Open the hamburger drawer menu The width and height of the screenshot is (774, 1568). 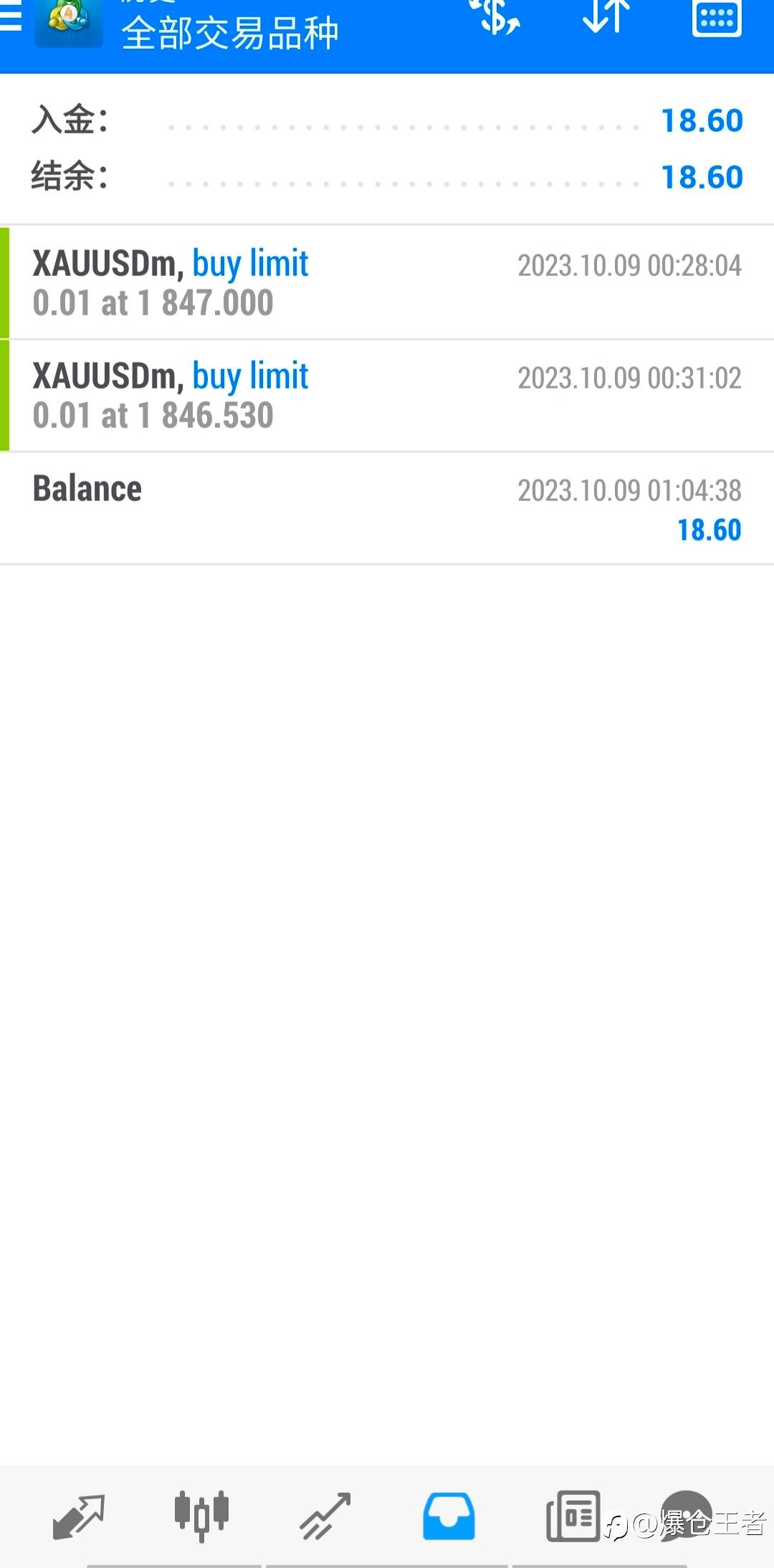(x=10, y=17)
